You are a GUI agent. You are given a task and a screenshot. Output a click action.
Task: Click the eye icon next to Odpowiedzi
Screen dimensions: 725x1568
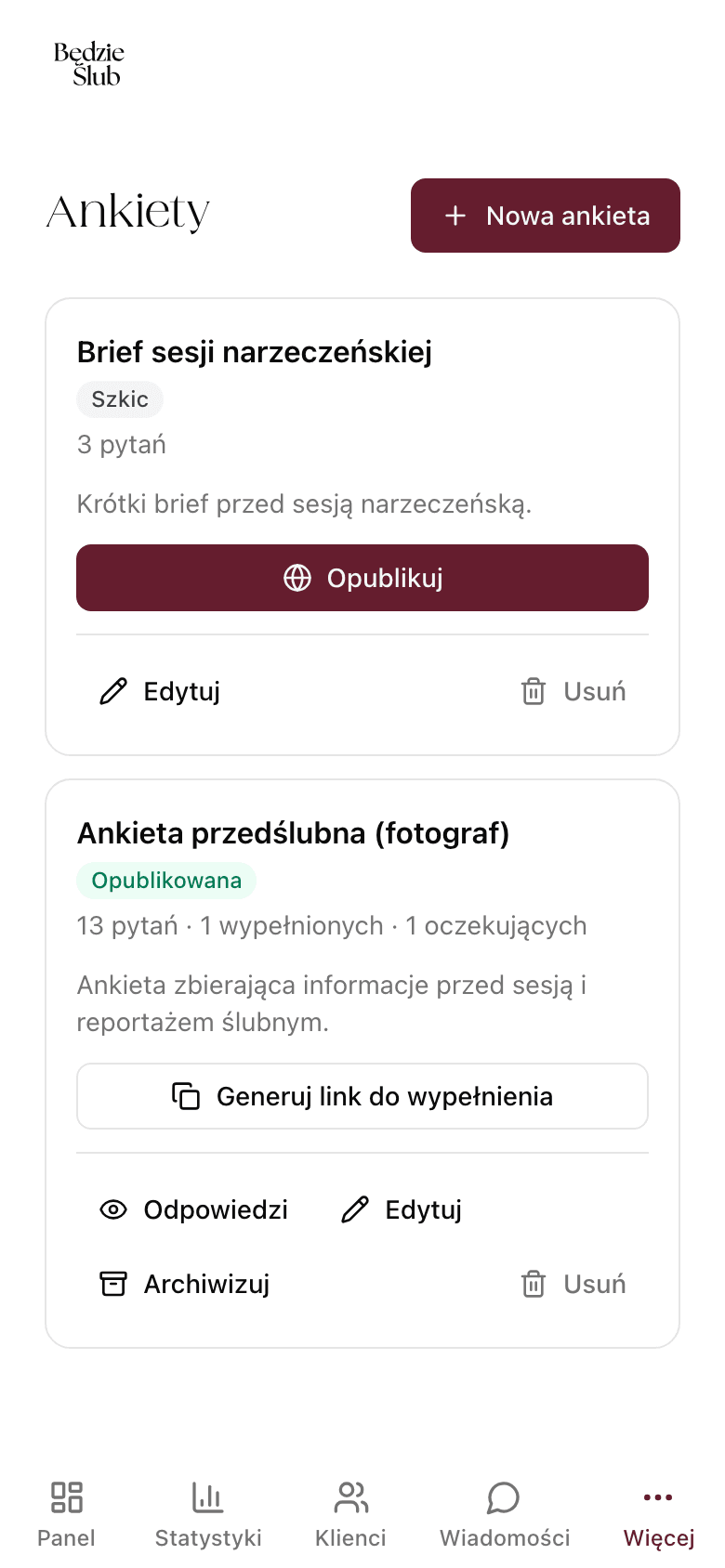point(112,1209)
